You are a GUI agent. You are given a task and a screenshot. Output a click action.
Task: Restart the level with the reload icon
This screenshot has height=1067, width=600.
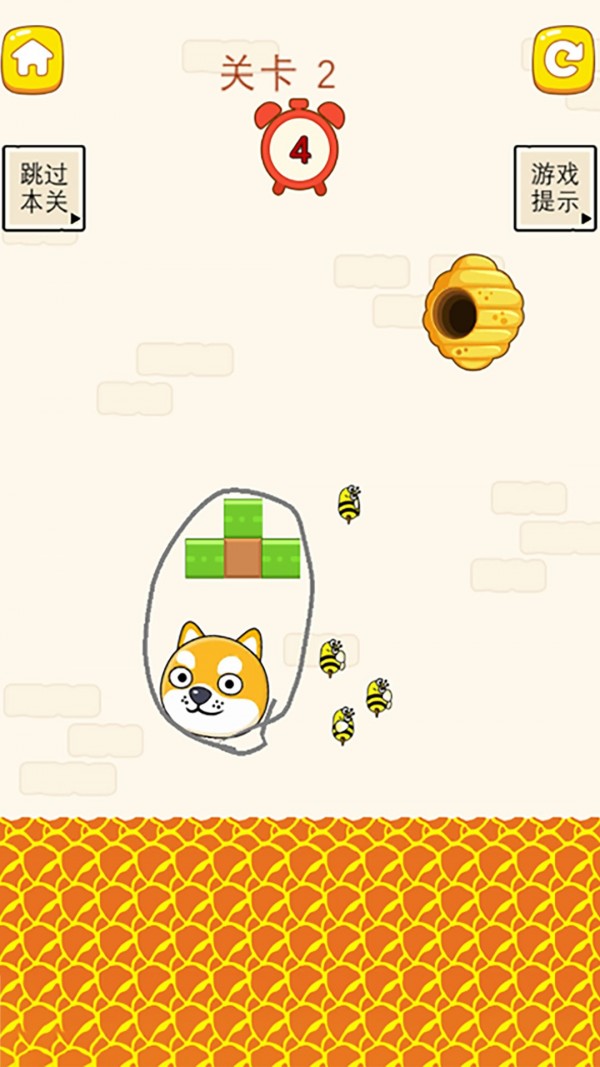pyautogui.click(x=564, y=59)
